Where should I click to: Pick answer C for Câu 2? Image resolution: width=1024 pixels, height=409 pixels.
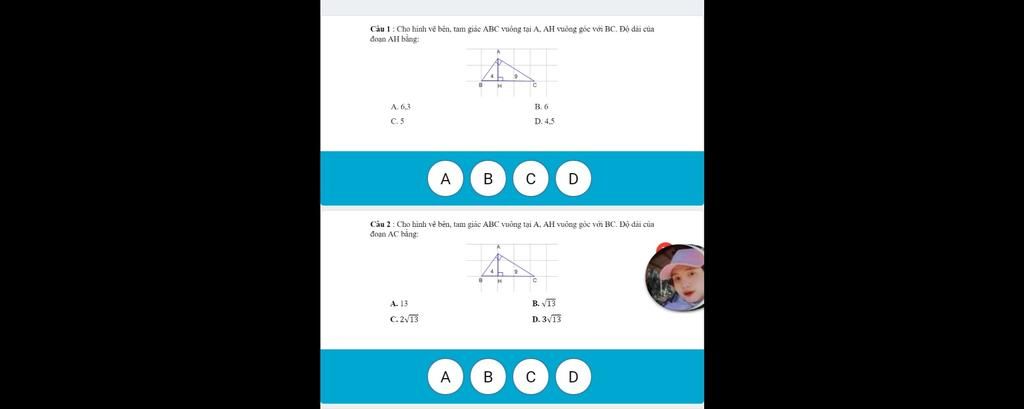point(531,377)
